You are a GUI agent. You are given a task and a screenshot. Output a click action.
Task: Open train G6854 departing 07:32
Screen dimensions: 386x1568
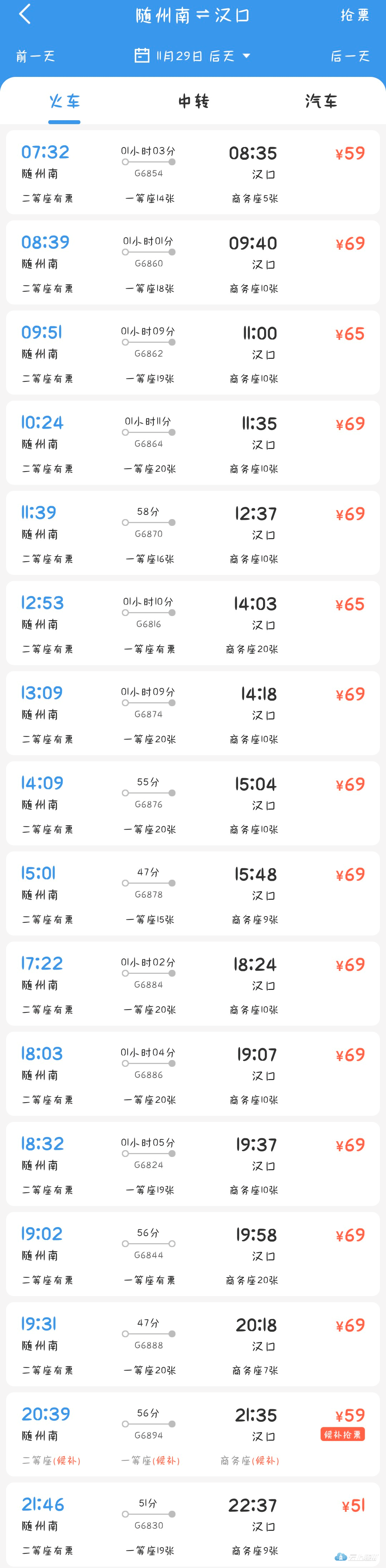click(193, 172)
